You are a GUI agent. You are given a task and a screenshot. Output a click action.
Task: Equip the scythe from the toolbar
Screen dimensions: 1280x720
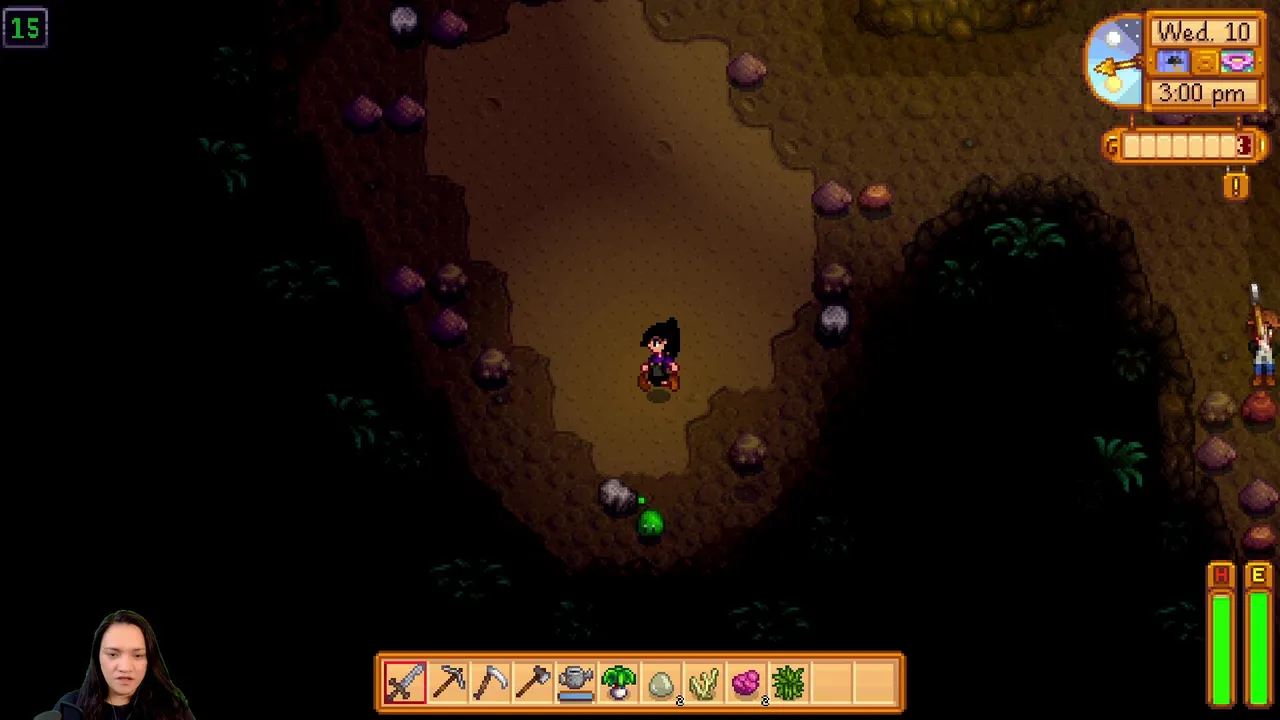[x=491, y=683]
